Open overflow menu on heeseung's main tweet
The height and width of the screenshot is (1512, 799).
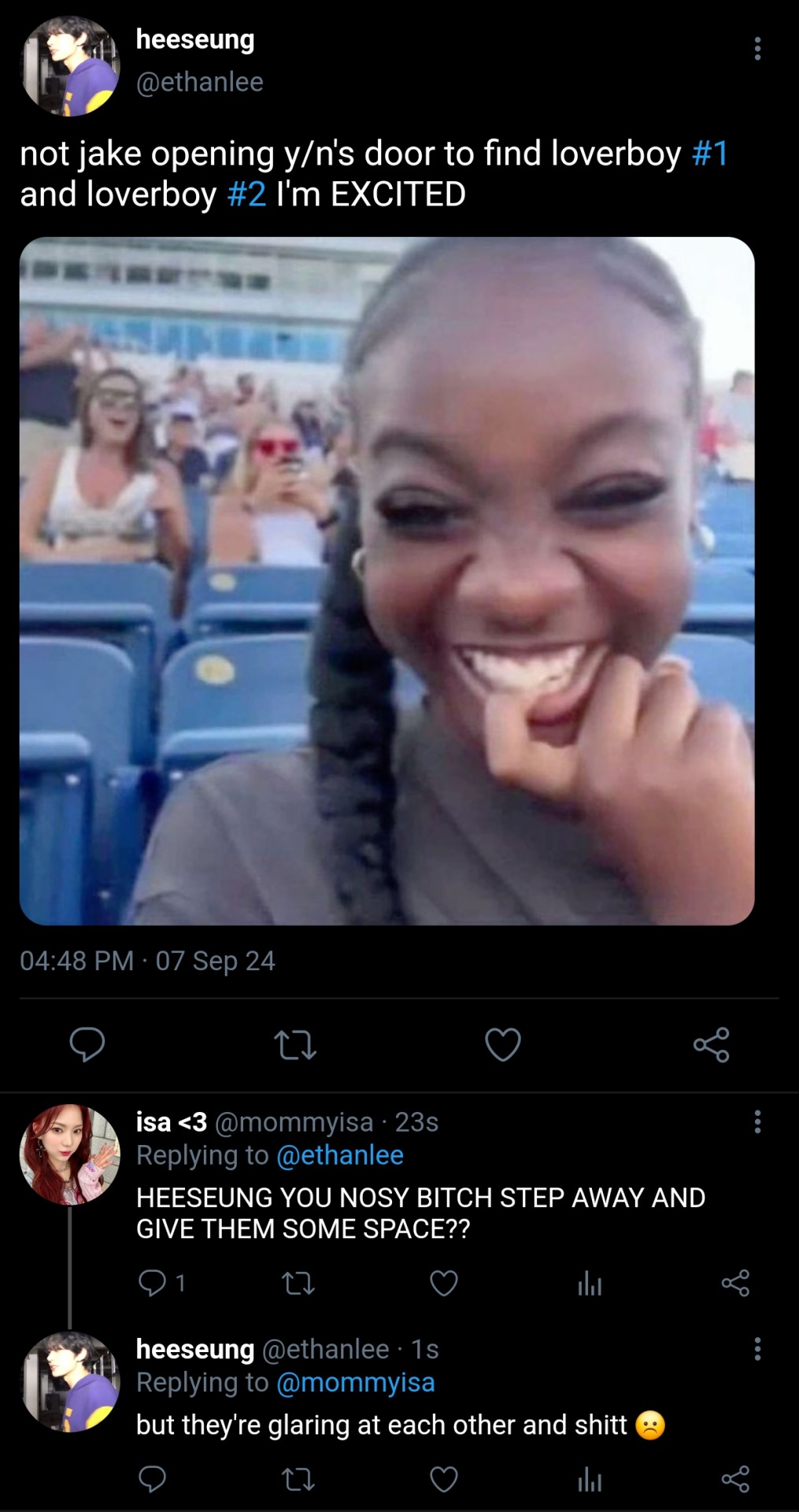(x=757, y=49)
